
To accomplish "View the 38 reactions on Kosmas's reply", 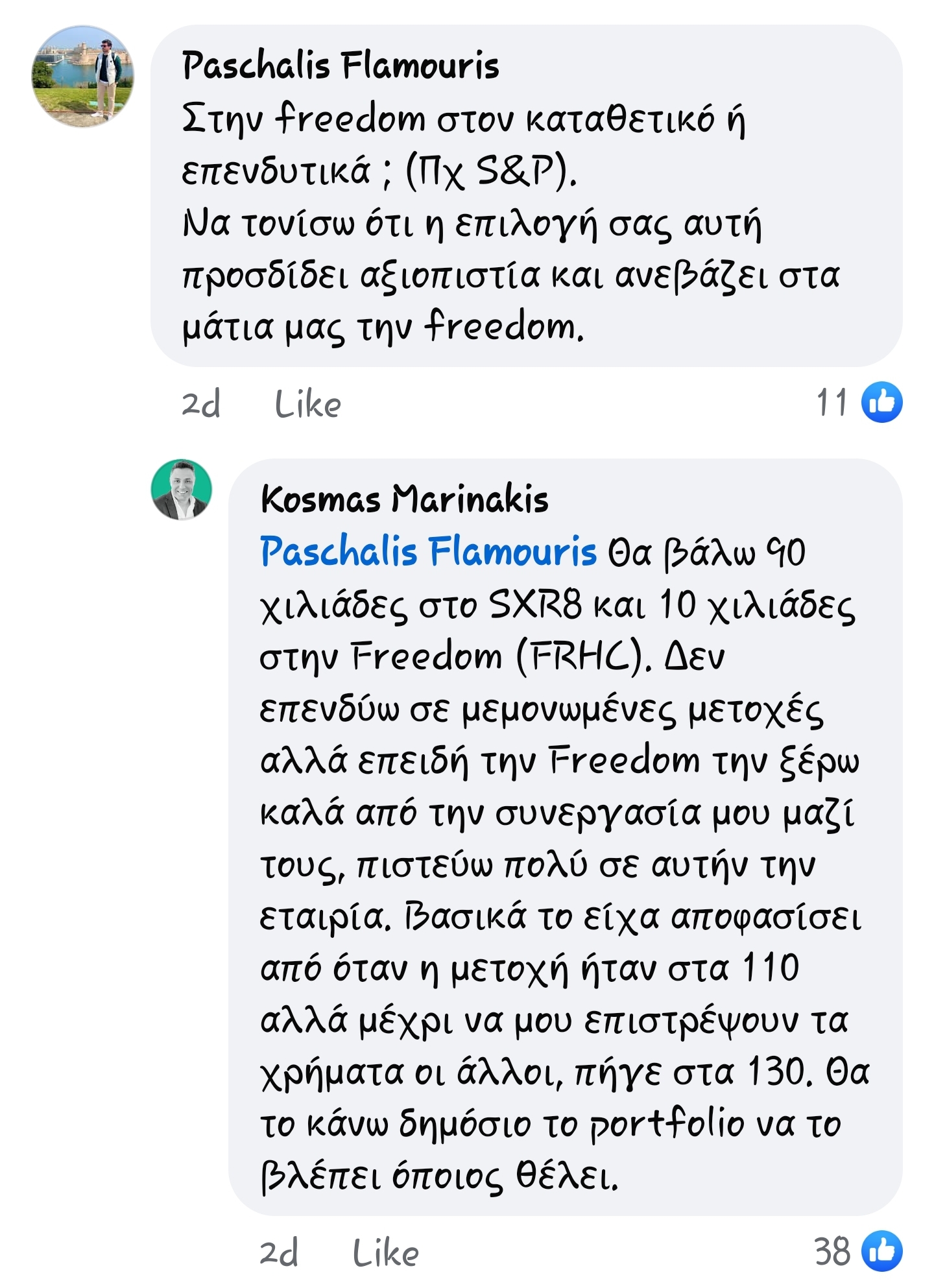I will [x=857, y=1252].
